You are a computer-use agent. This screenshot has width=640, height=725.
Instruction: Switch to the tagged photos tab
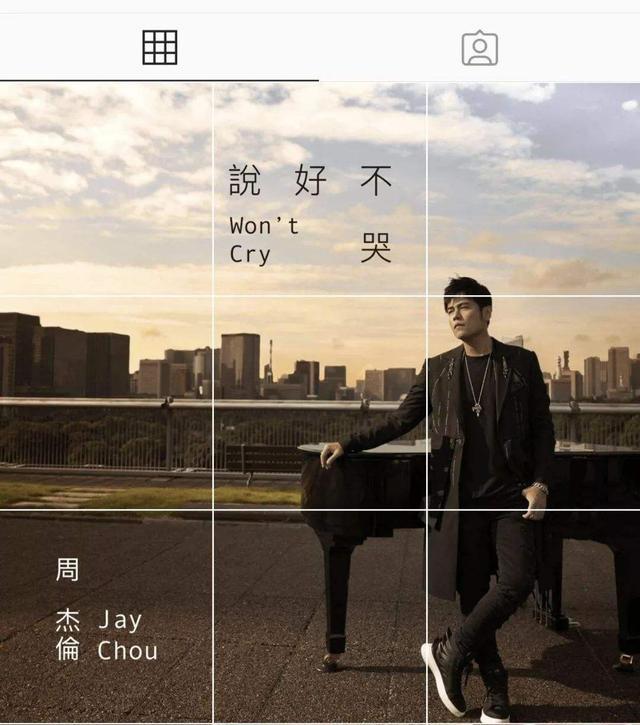point(480,48)
